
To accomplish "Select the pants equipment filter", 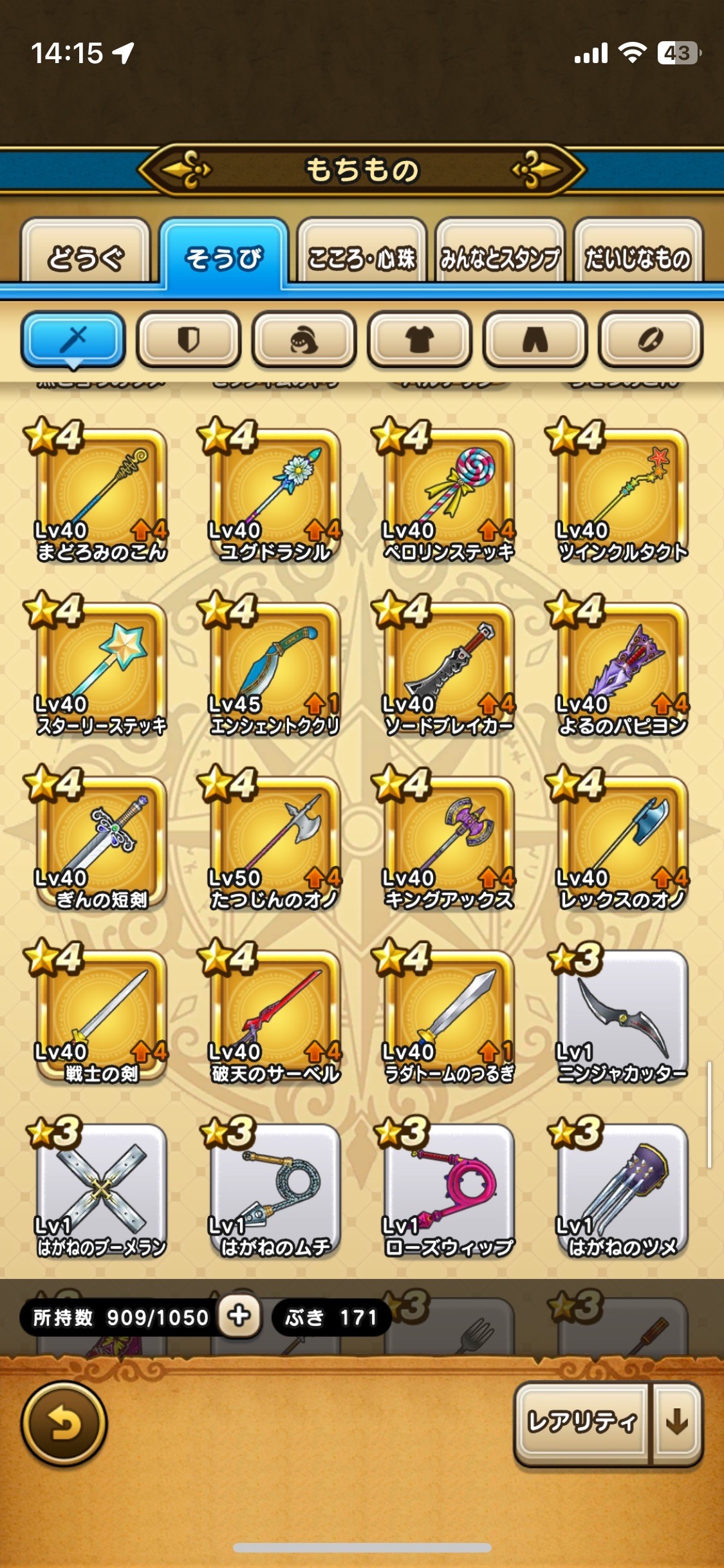I will point(535,340).
